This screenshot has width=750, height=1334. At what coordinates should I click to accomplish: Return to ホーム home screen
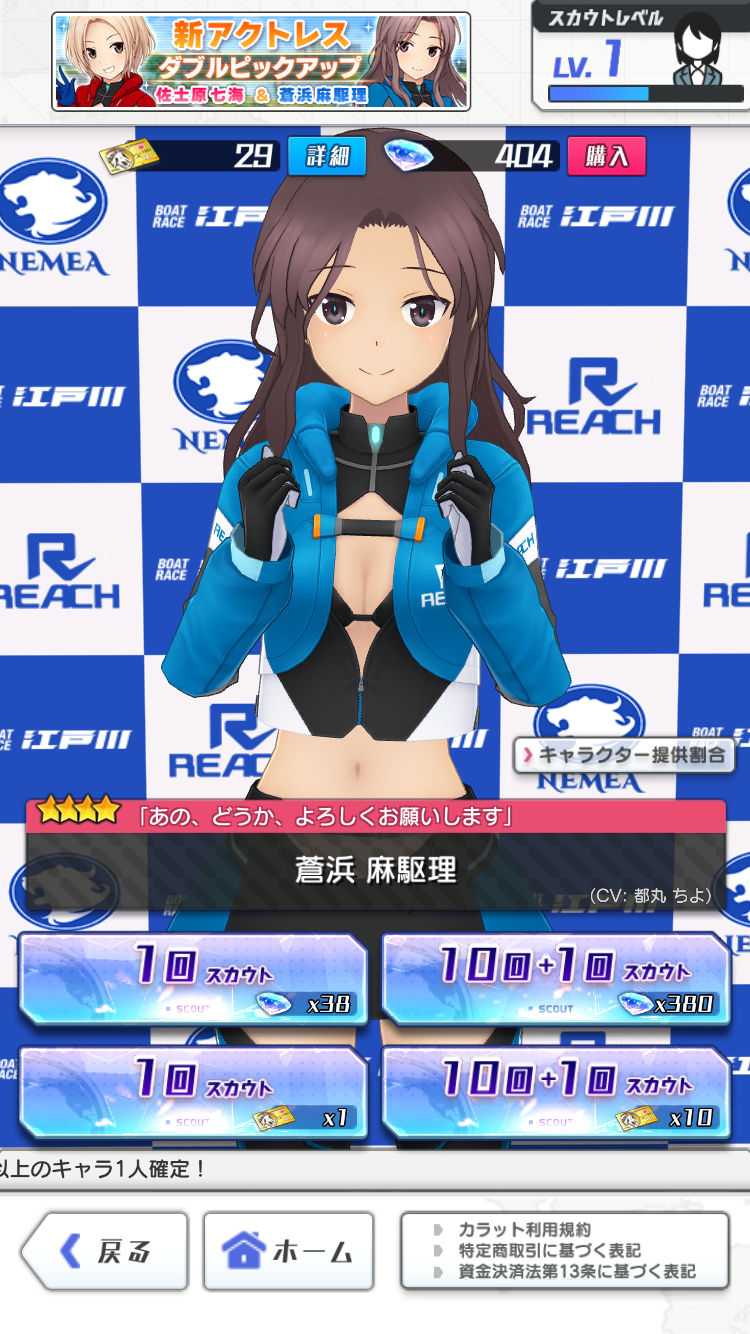(288, 1251)
